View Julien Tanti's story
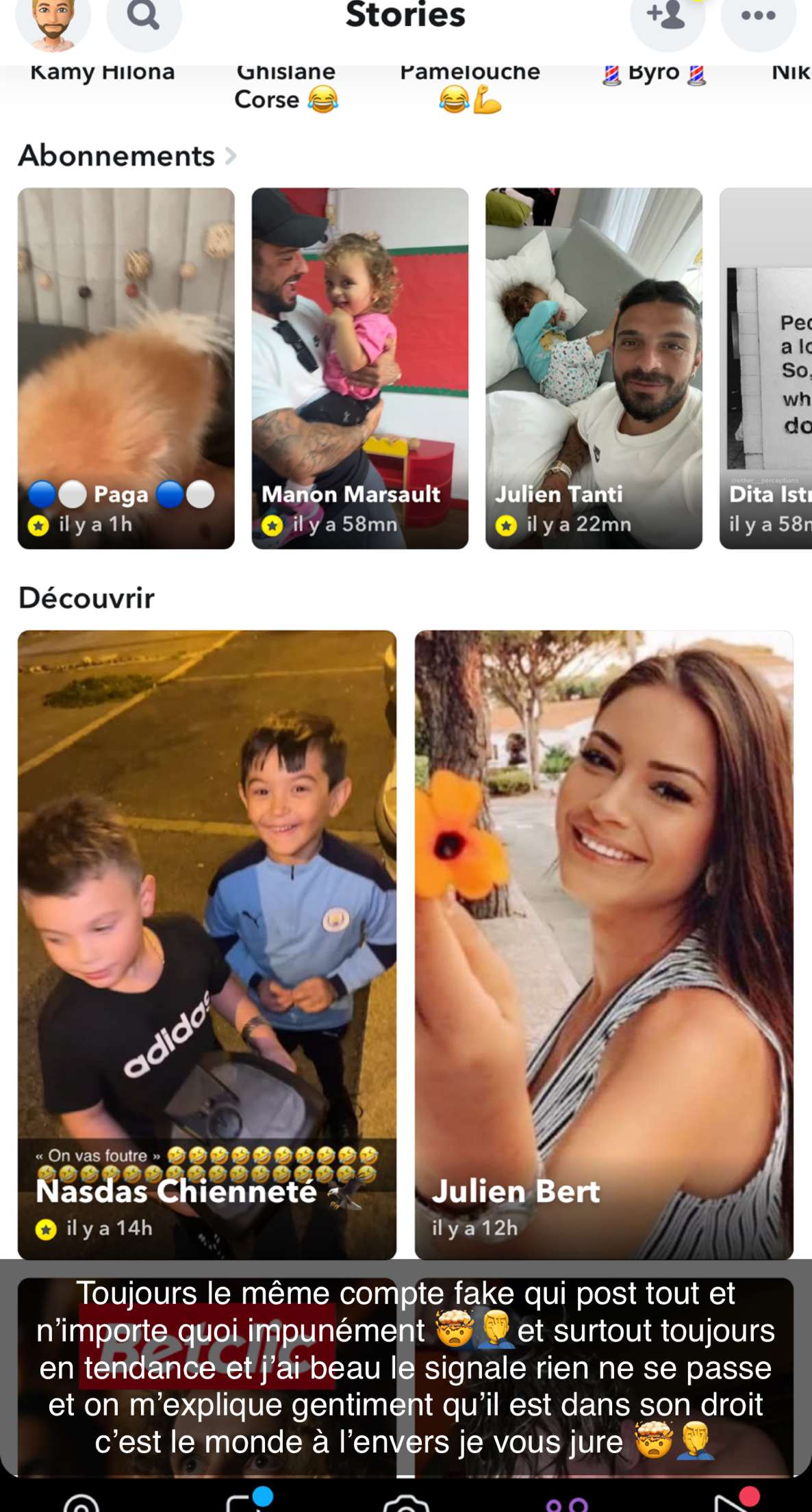Screen dimensions: 812x1512 click(x=594, y=368)
